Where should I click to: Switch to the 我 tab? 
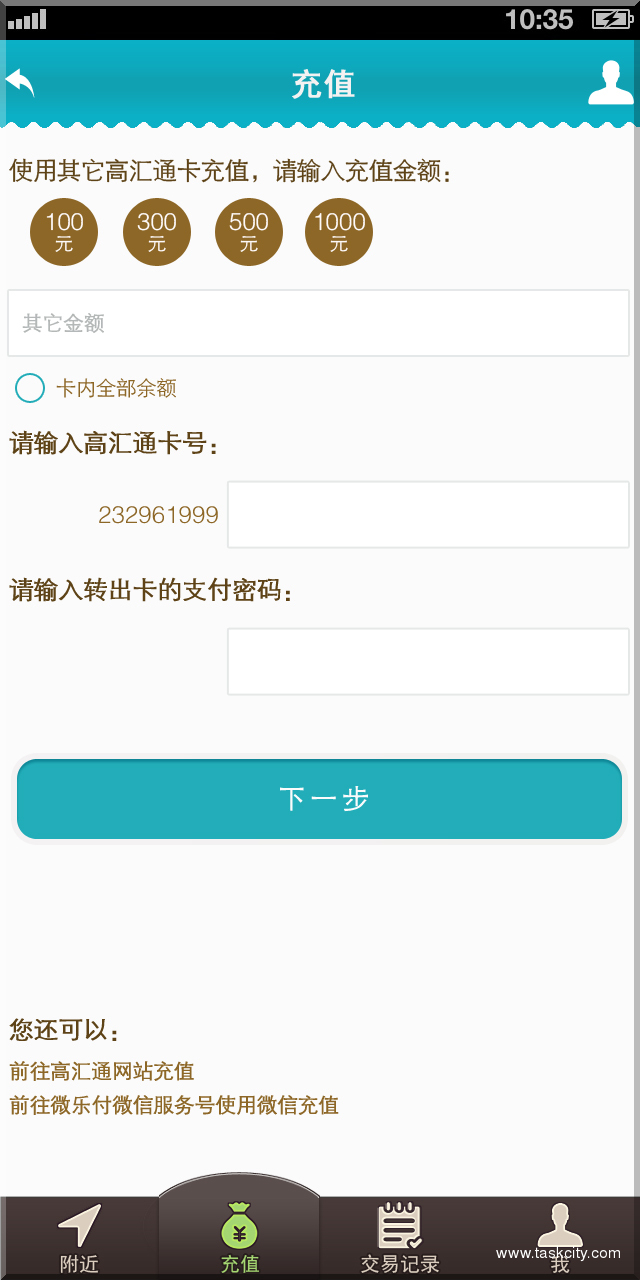(560, 1238)
